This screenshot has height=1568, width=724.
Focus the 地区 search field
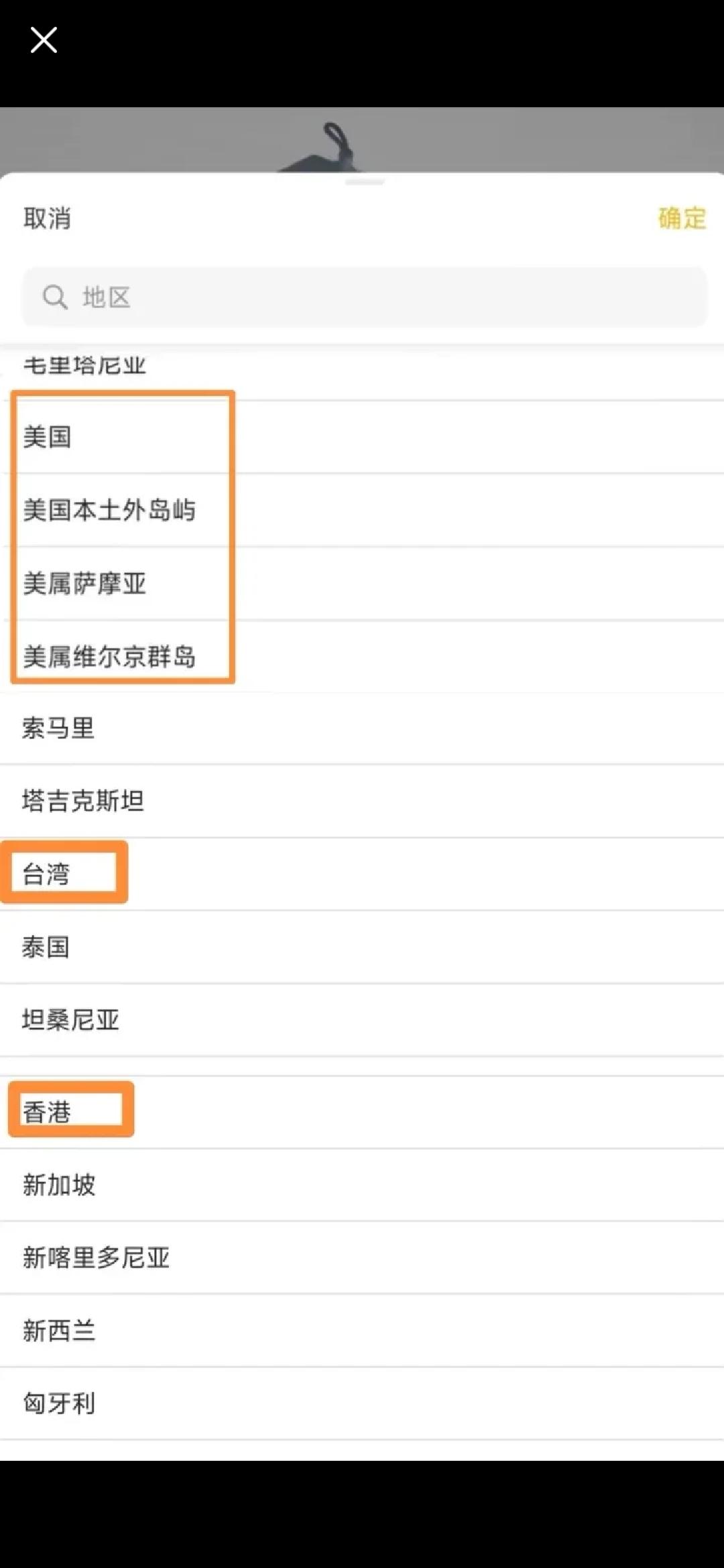click(365, 297)
